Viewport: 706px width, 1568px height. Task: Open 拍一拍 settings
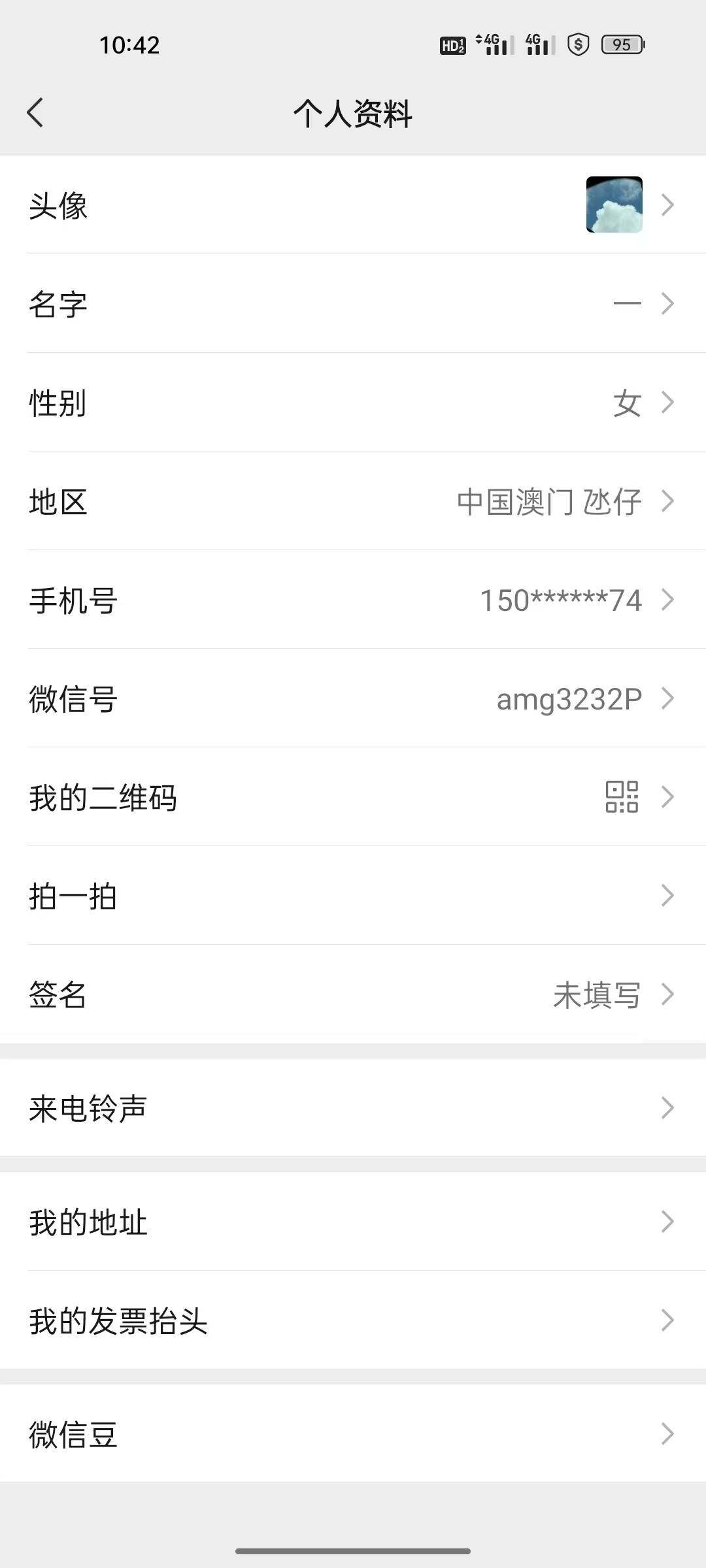pyautogui.click(x=353, y=896)
